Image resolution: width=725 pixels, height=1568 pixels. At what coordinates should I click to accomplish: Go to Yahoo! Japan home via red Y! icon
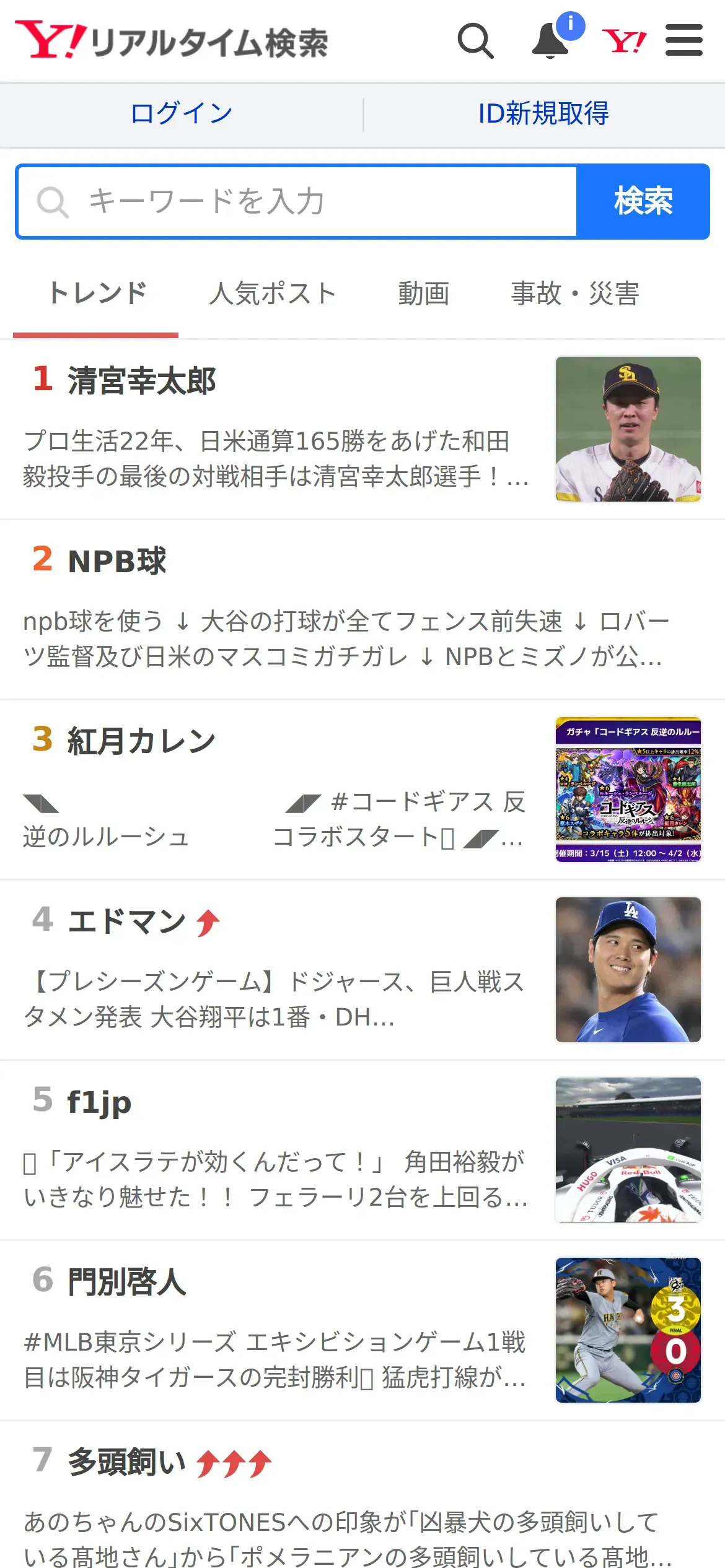coord(624,41)
